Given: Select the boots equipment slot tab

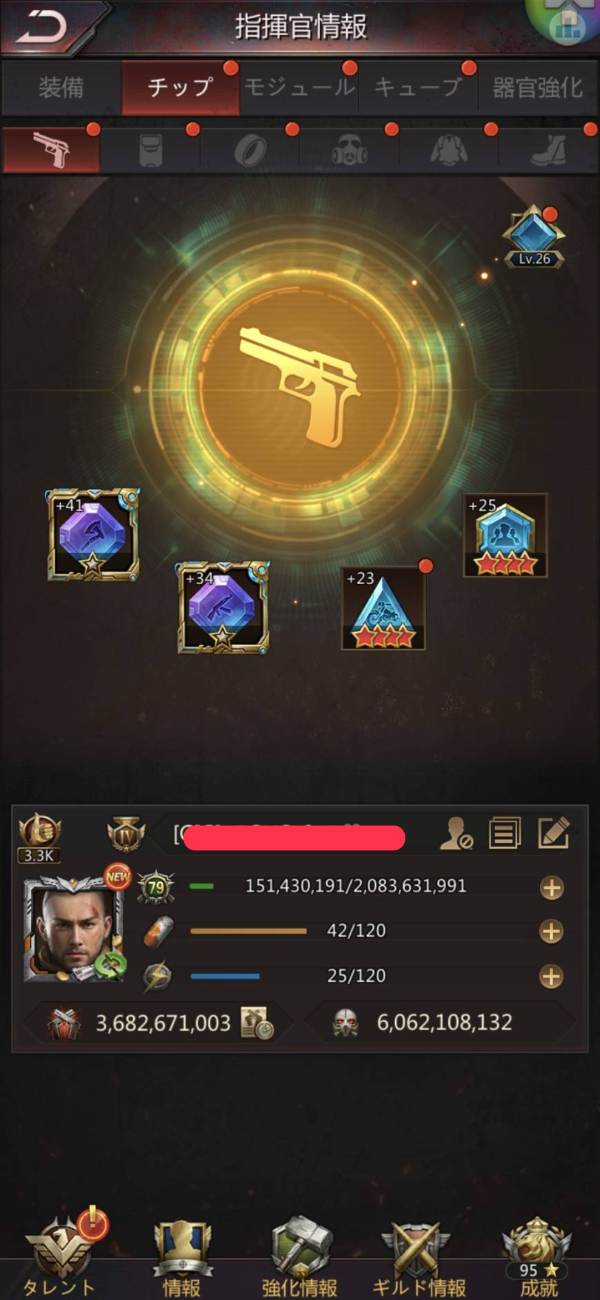Looking at the screenshot, I should [x=548, y=150].
